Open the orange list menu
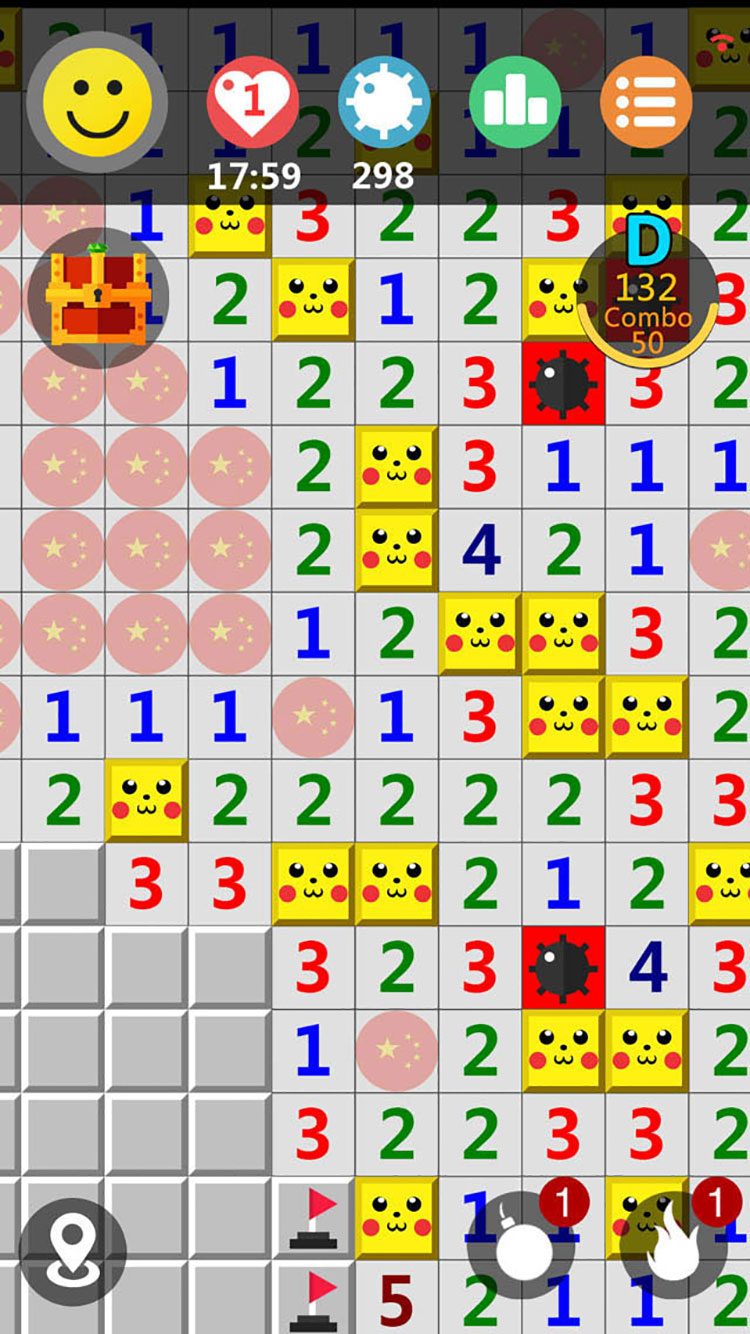This screenshot has width=750, height=1334. pos(646,102)
